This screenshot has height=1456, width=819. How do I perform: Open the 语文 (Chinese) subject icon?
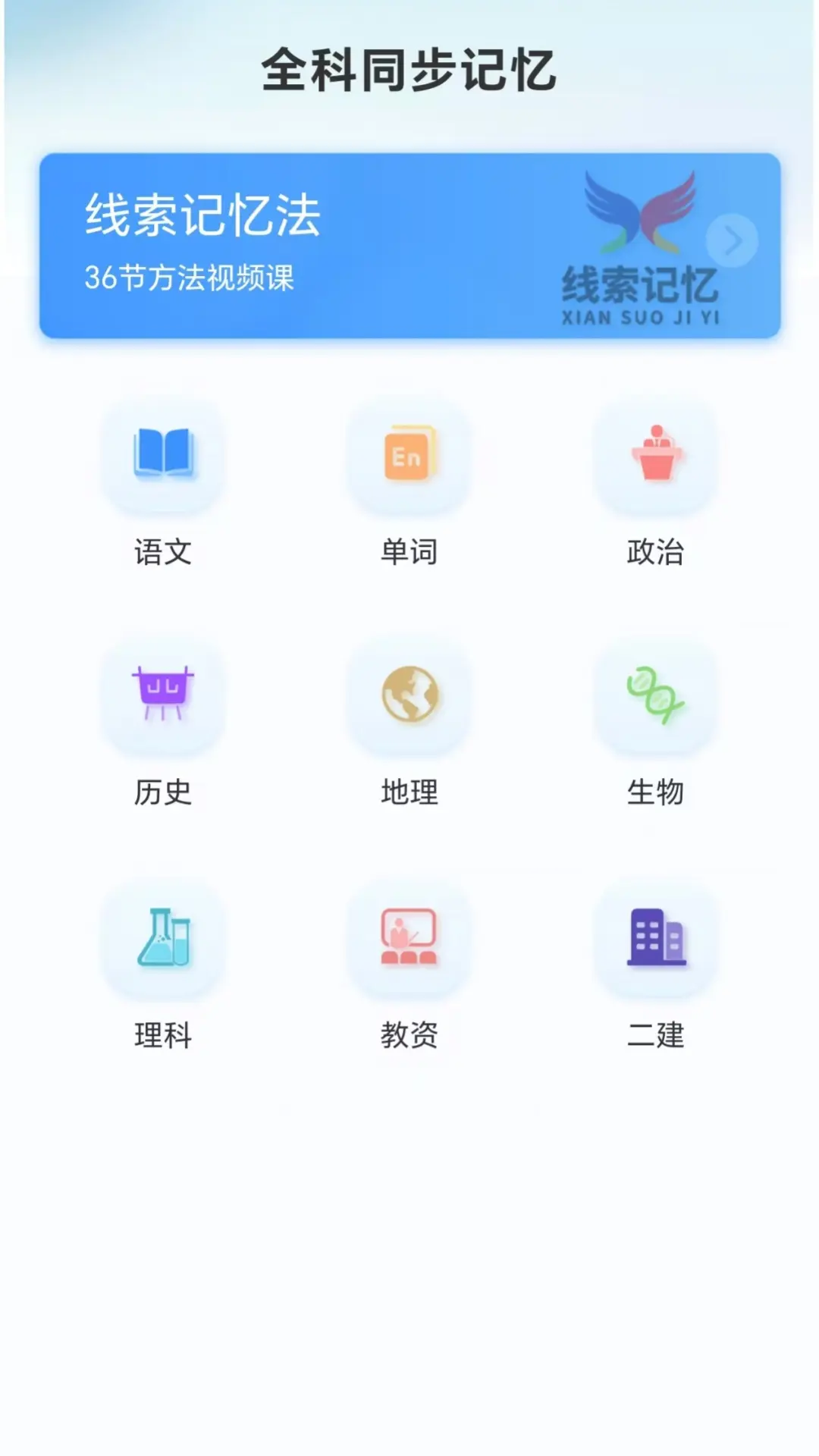click(163, 457)
